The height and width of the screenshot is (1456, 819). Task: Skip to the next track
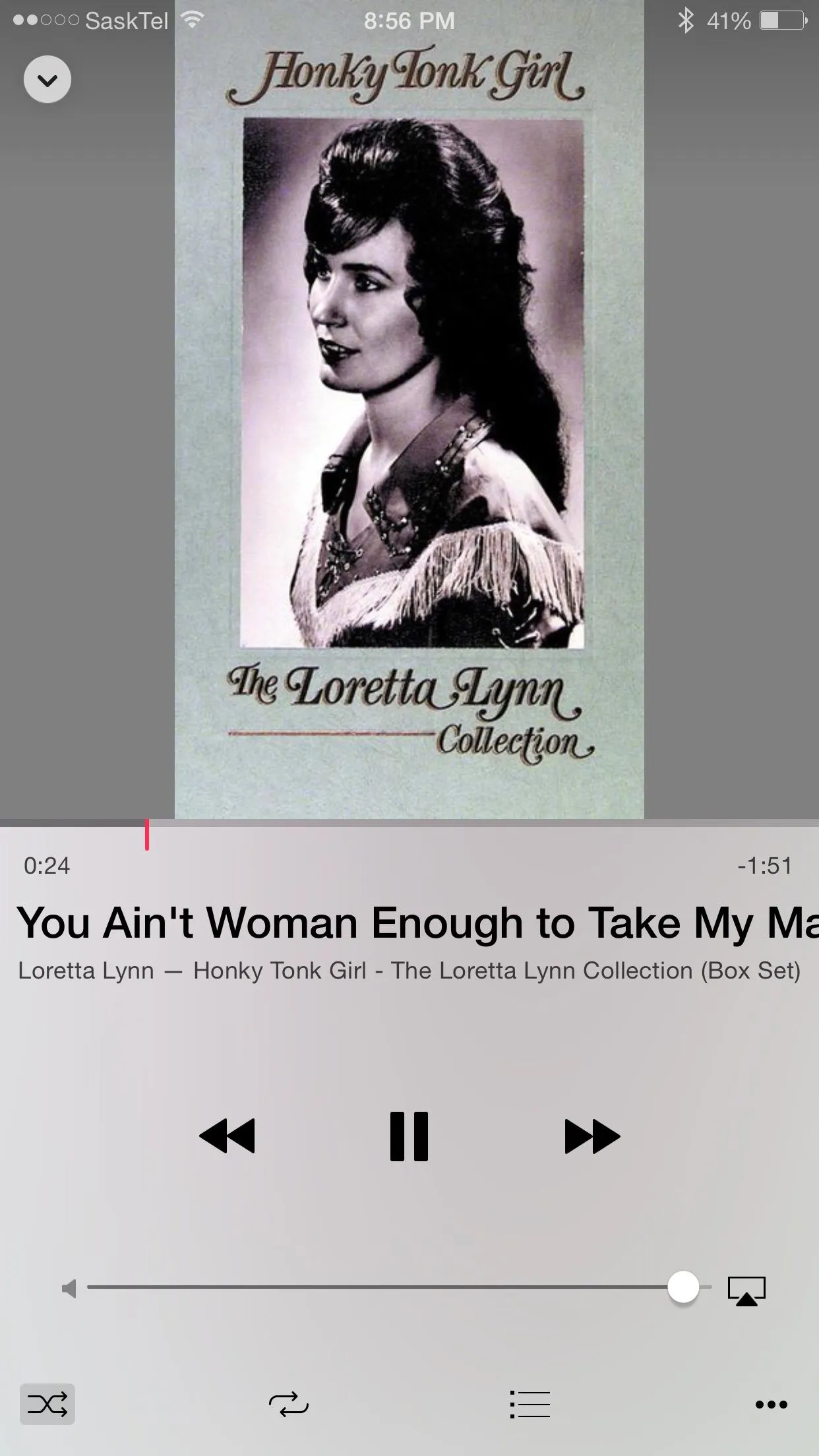(591, 1136)
